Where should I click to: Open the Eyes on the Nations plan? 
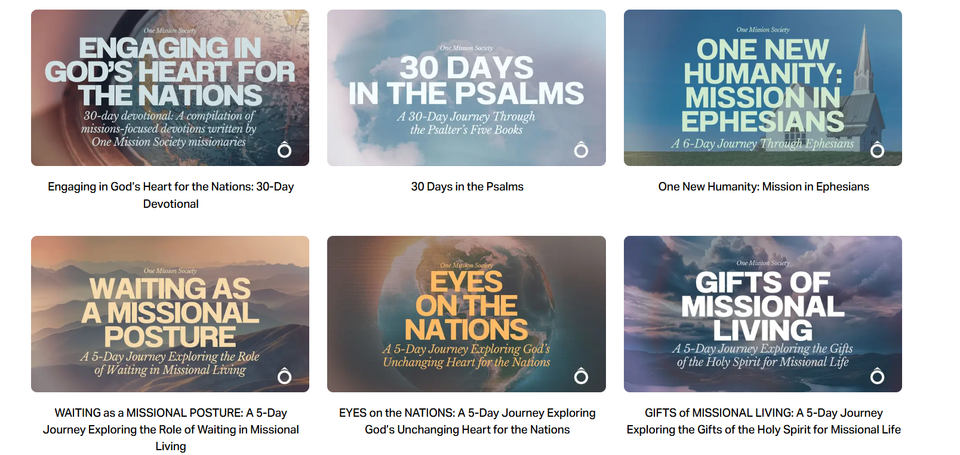466,313
